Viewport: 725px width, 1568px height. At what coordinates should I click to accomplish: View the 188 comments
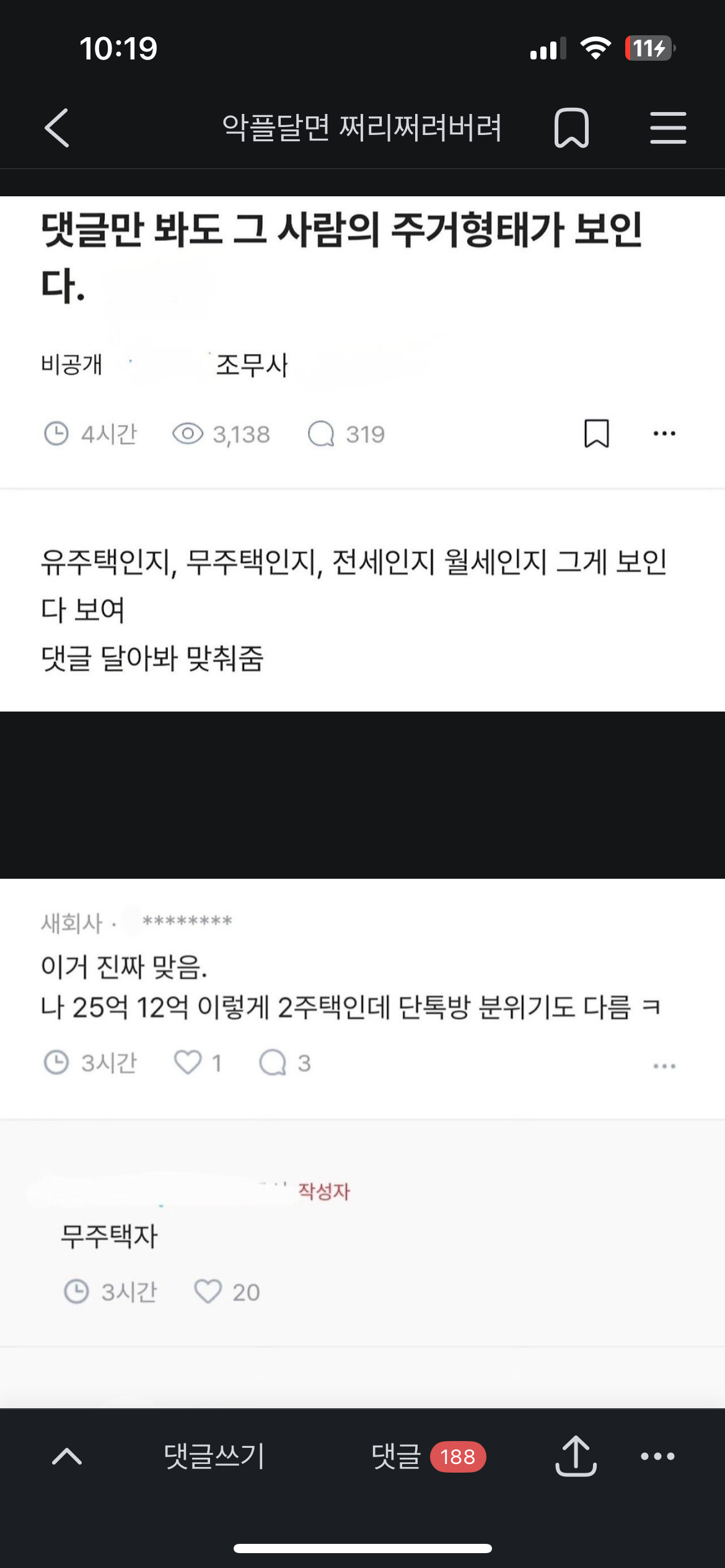click(x=428, y=1456)
